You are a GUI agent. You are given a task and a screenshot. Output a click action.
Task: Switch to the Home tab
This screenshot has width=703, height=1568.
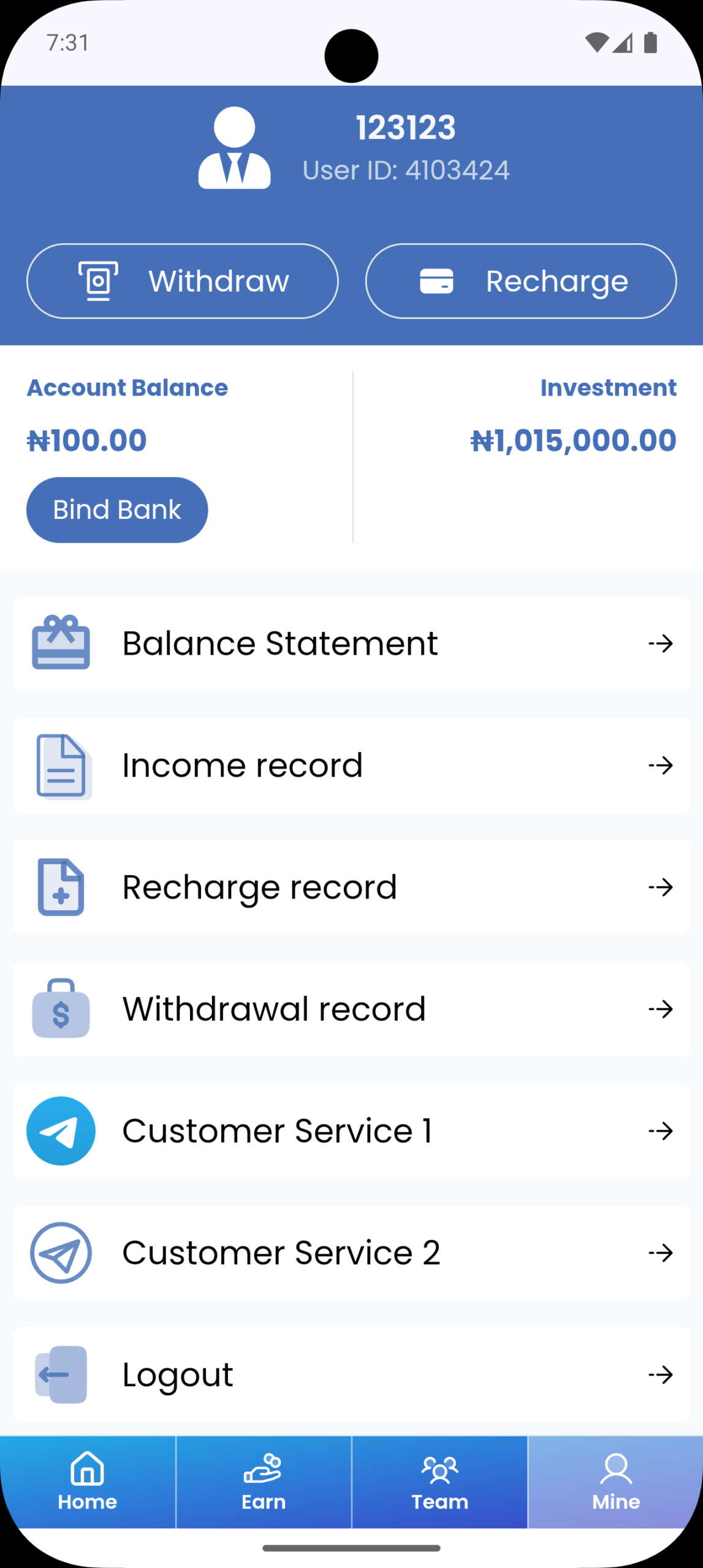pyautogui.click(x=88, y=1482)
